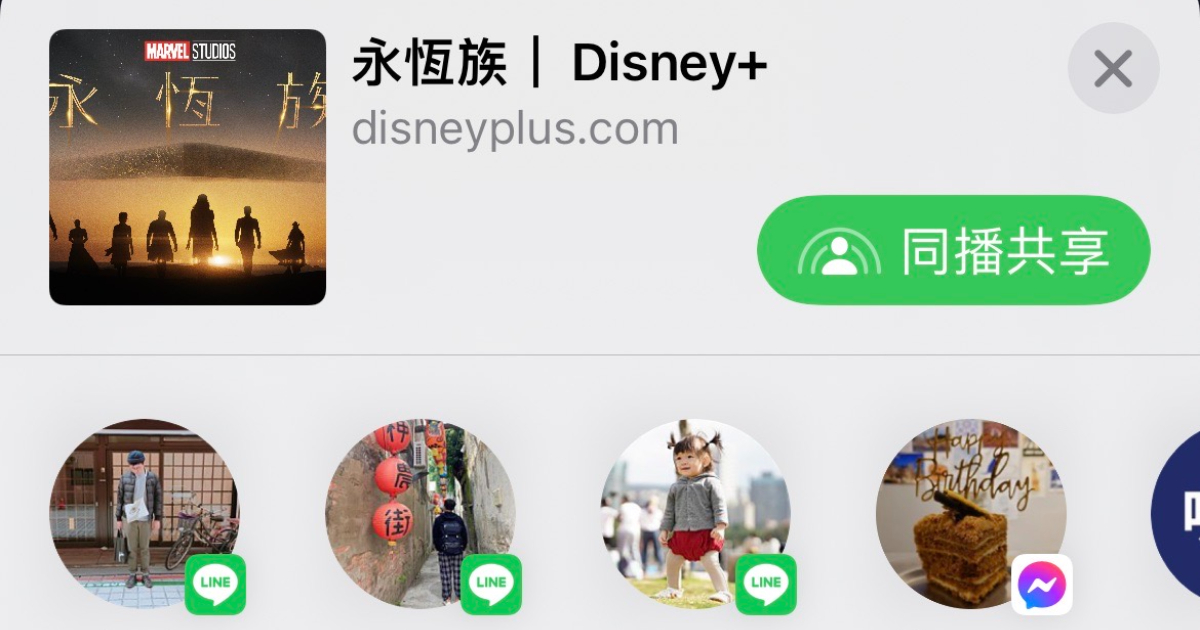The height and width of the screenshot is (630, 1200).
Task: Share to LINE contact with red lanterns photo
Action: coord(420,513)
